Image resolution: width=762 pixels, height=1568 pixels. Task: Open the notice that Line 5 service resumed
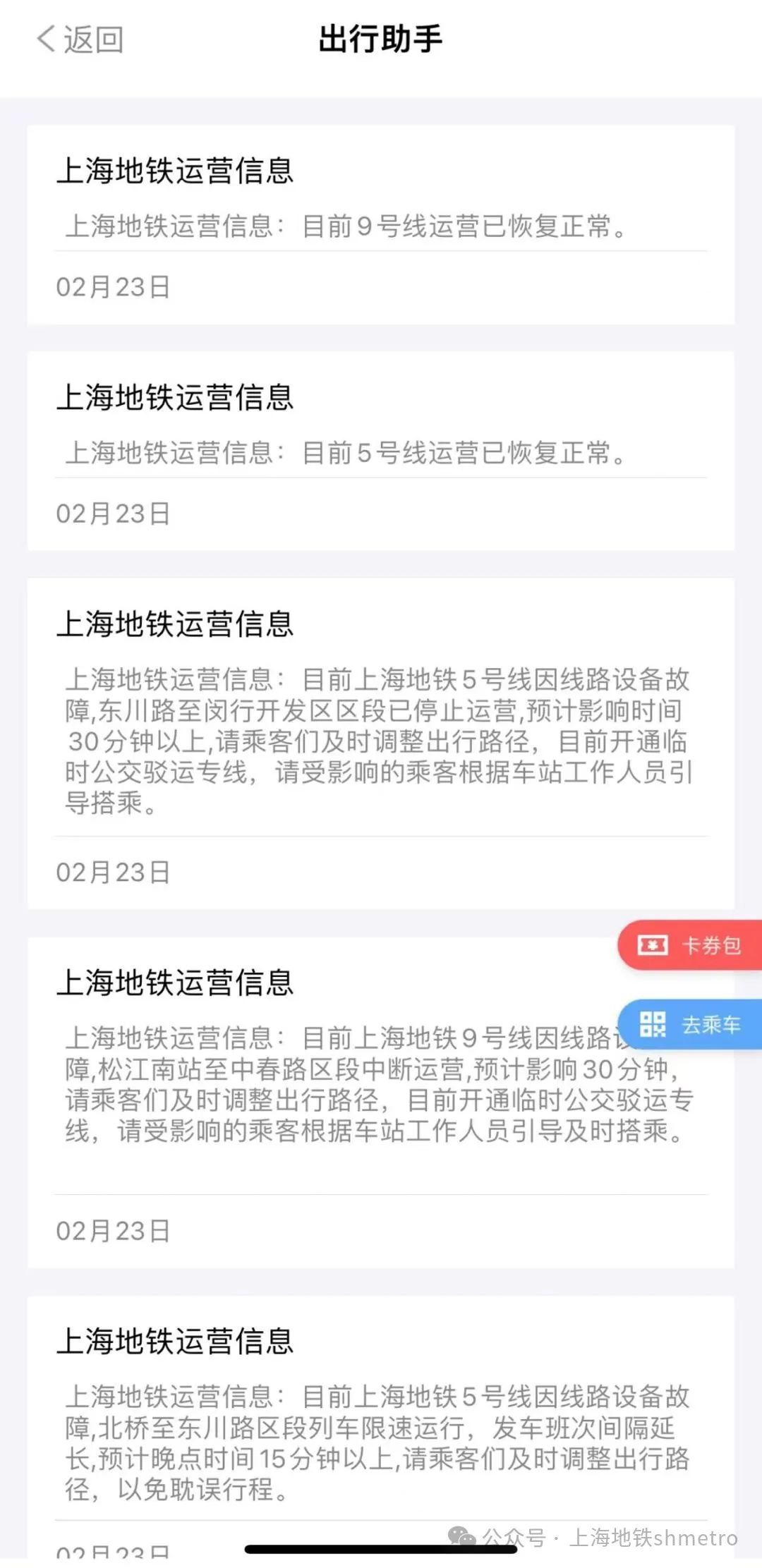tap(381, 451)
